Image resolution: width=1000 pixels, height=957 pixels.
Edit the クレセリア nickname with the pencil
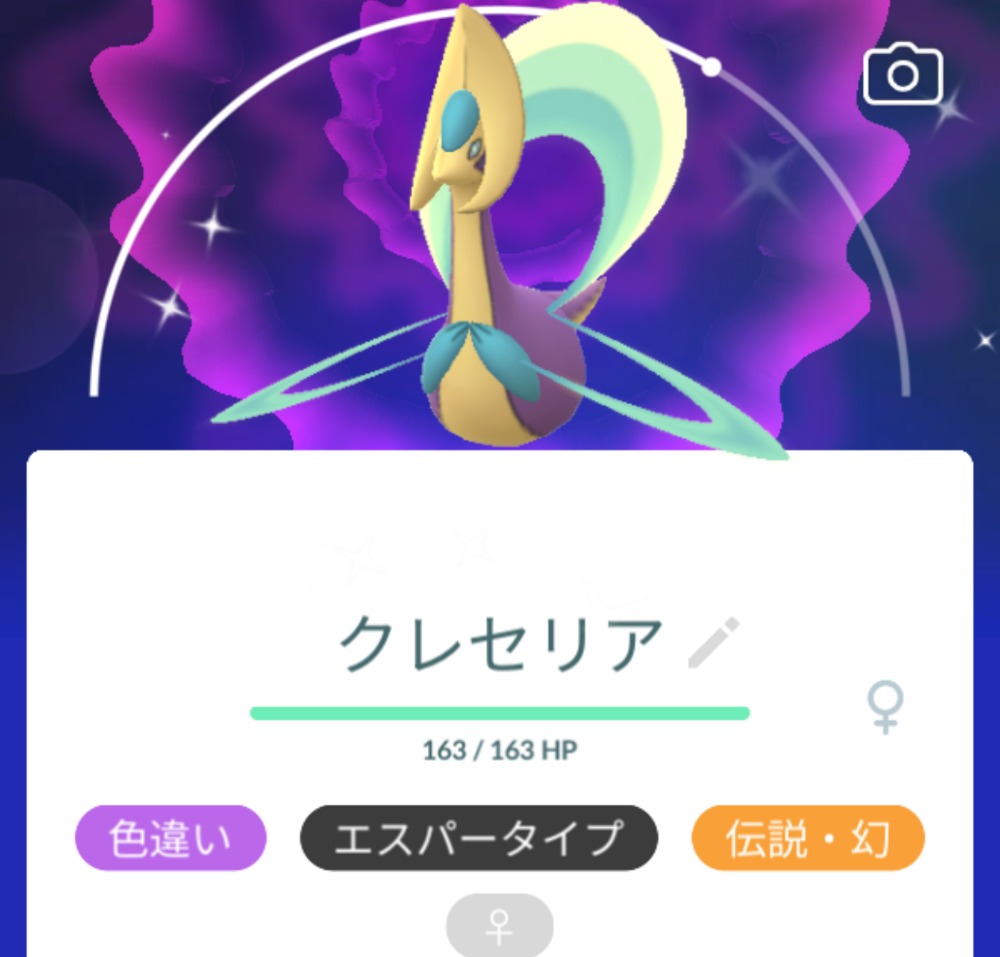[715, 643]
